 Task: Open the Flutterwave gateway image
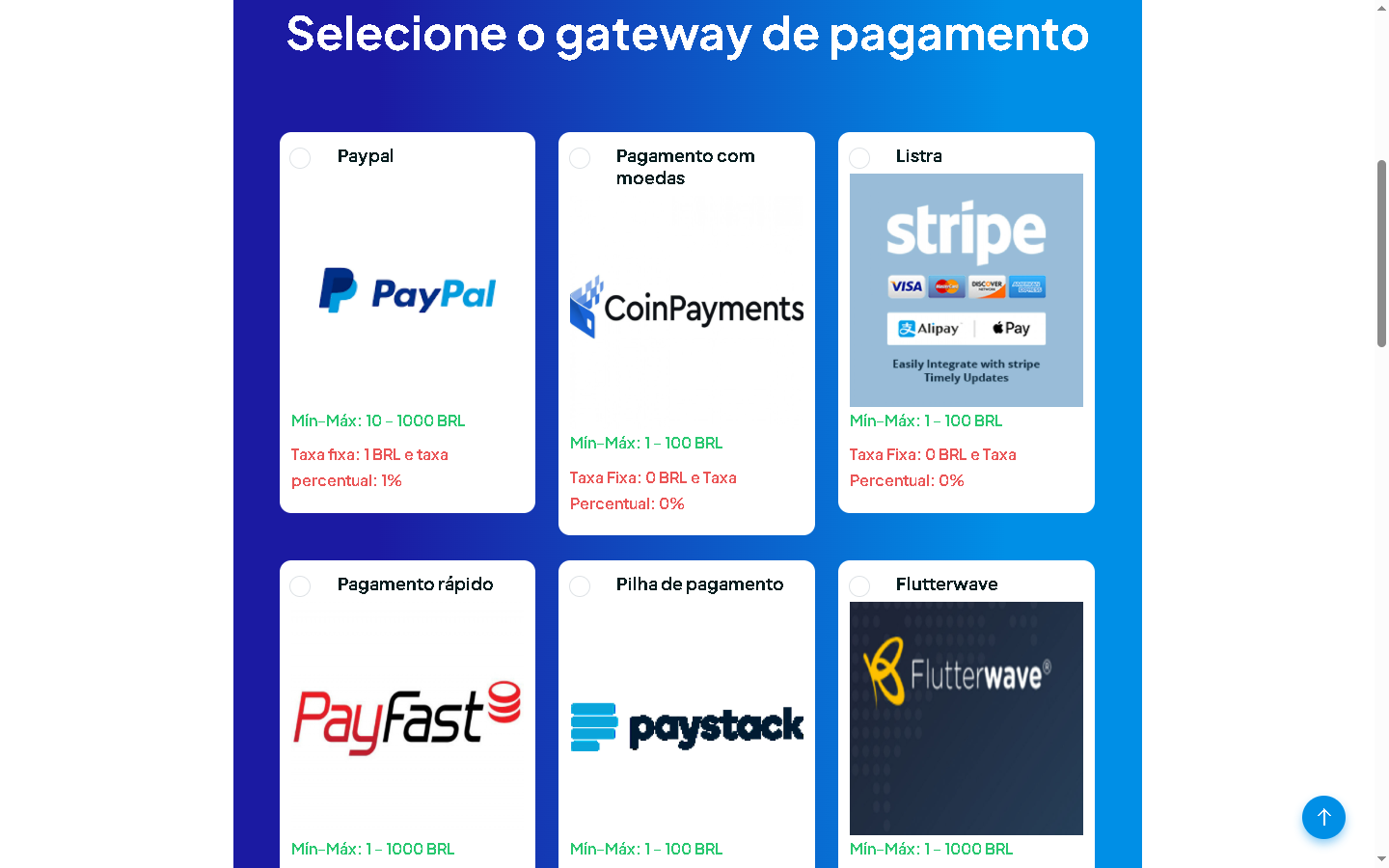[x=966, y=719]
